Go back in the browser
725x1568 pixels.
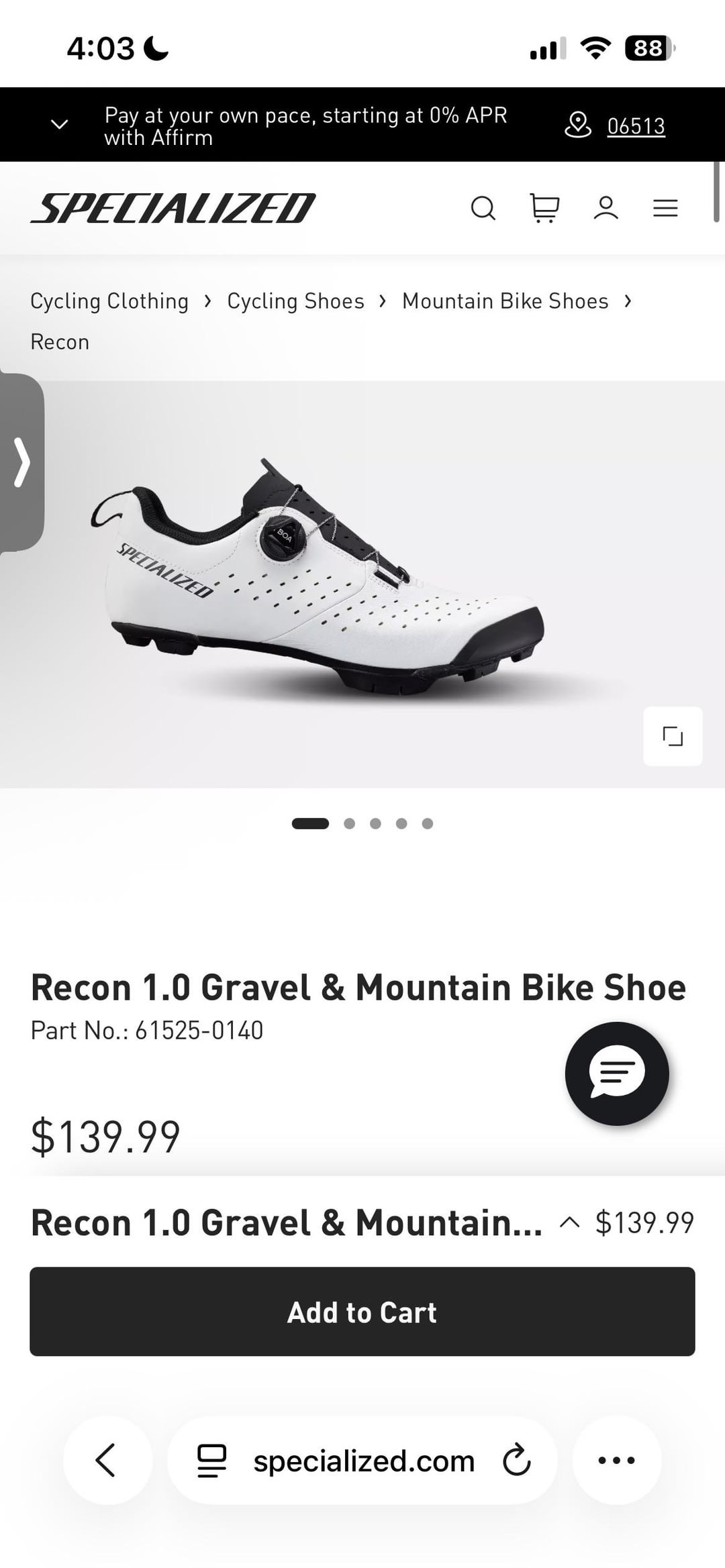(x=107, y=1460)
